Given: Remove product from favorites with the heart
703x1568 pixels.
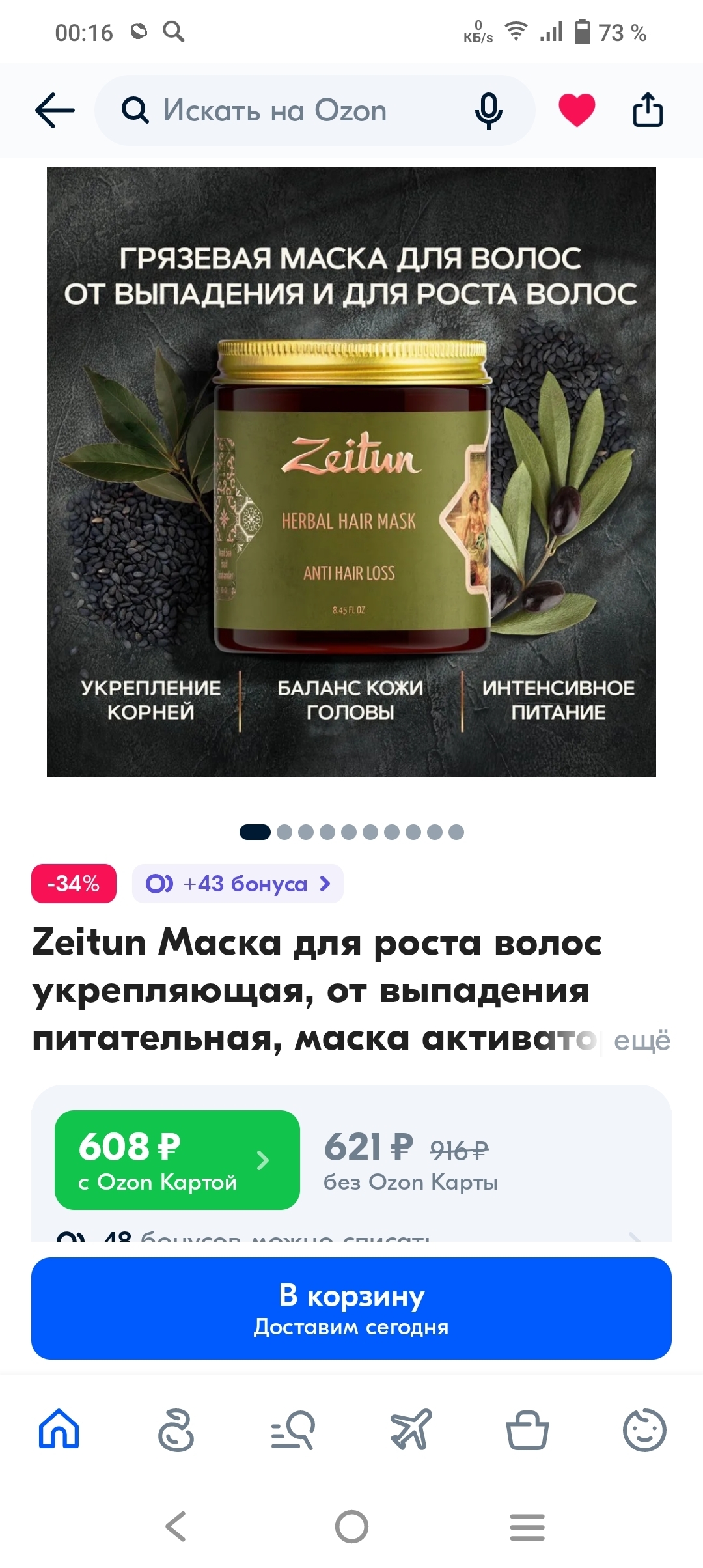Looking at the screenshot, I should [577, 110].
